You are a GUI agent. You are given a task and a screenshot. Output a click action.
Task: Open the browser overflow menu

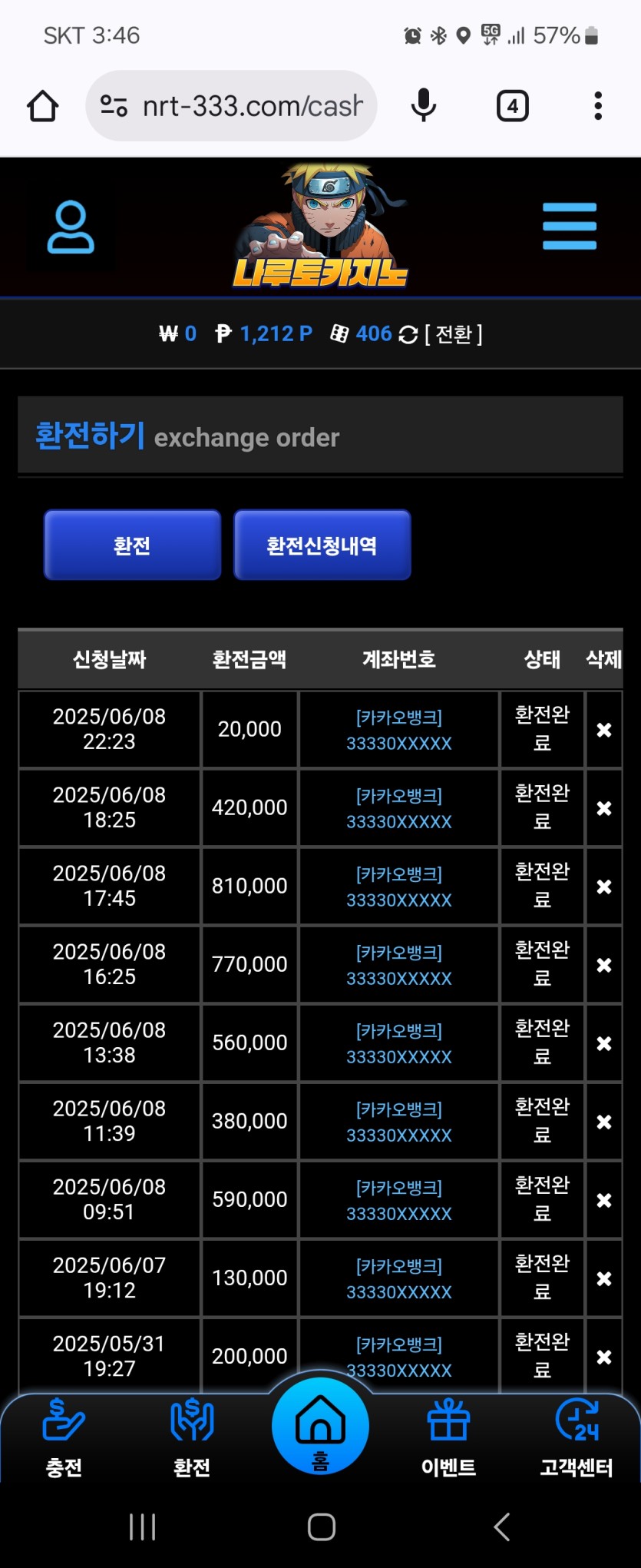coord(597,106)
